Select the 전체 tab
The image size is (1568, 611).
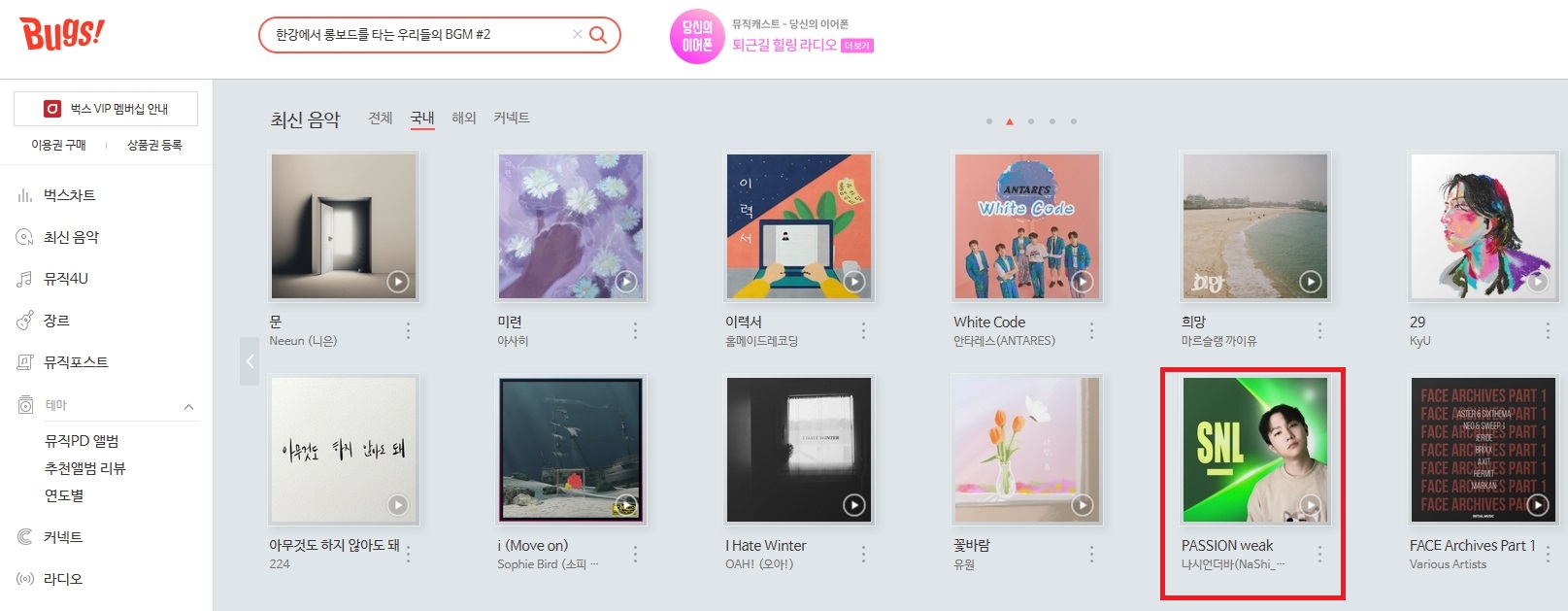(x=381, y=118)
